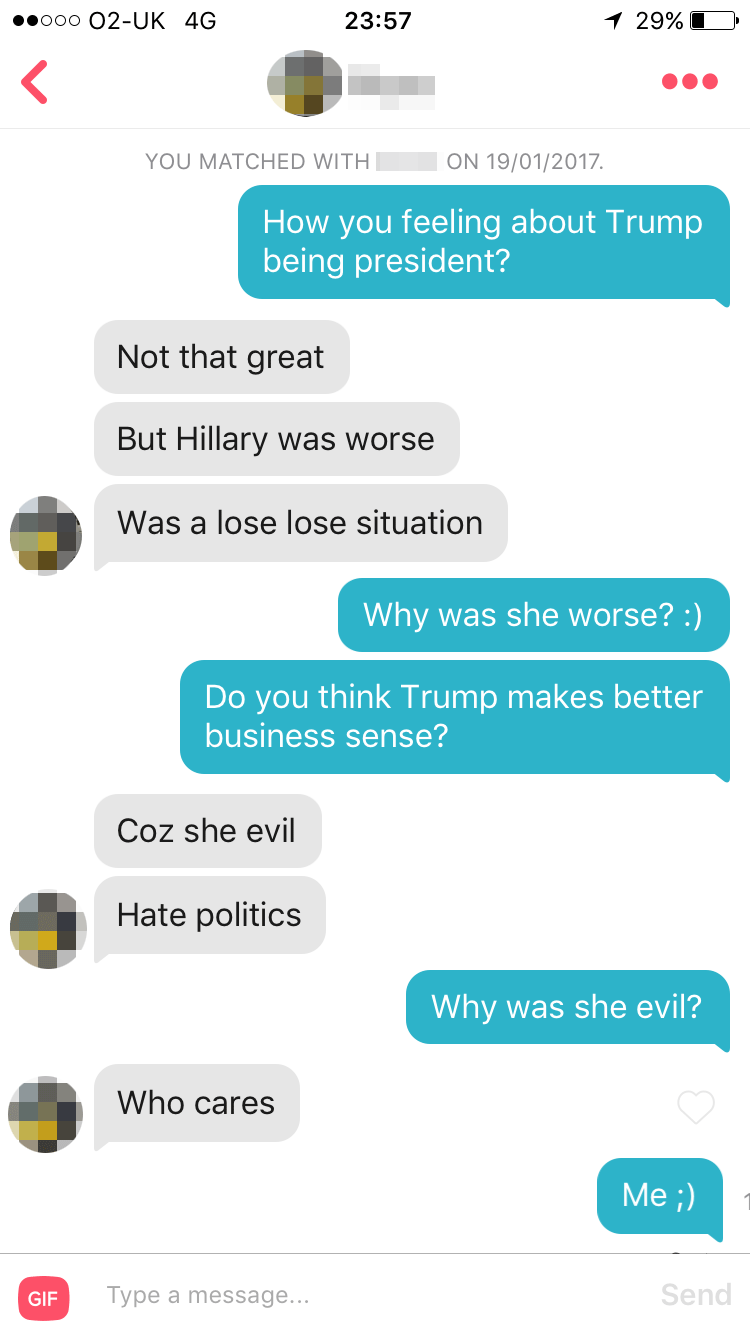This screenshot has width=750, height=1334.
Task: Tap the Send button
Action: click(x=695, y=1295)
